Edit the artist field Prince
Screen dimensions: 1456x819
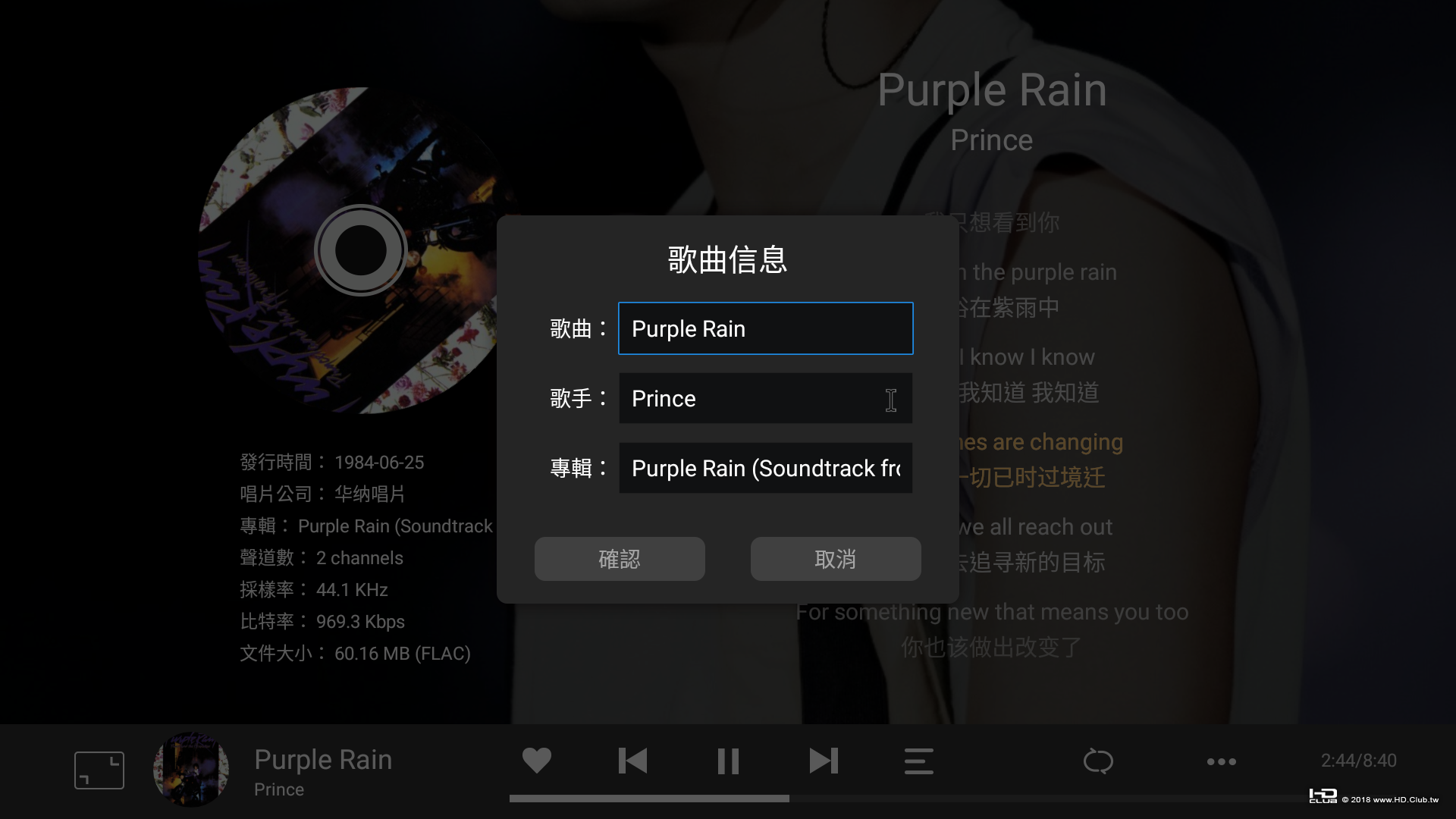765,398
